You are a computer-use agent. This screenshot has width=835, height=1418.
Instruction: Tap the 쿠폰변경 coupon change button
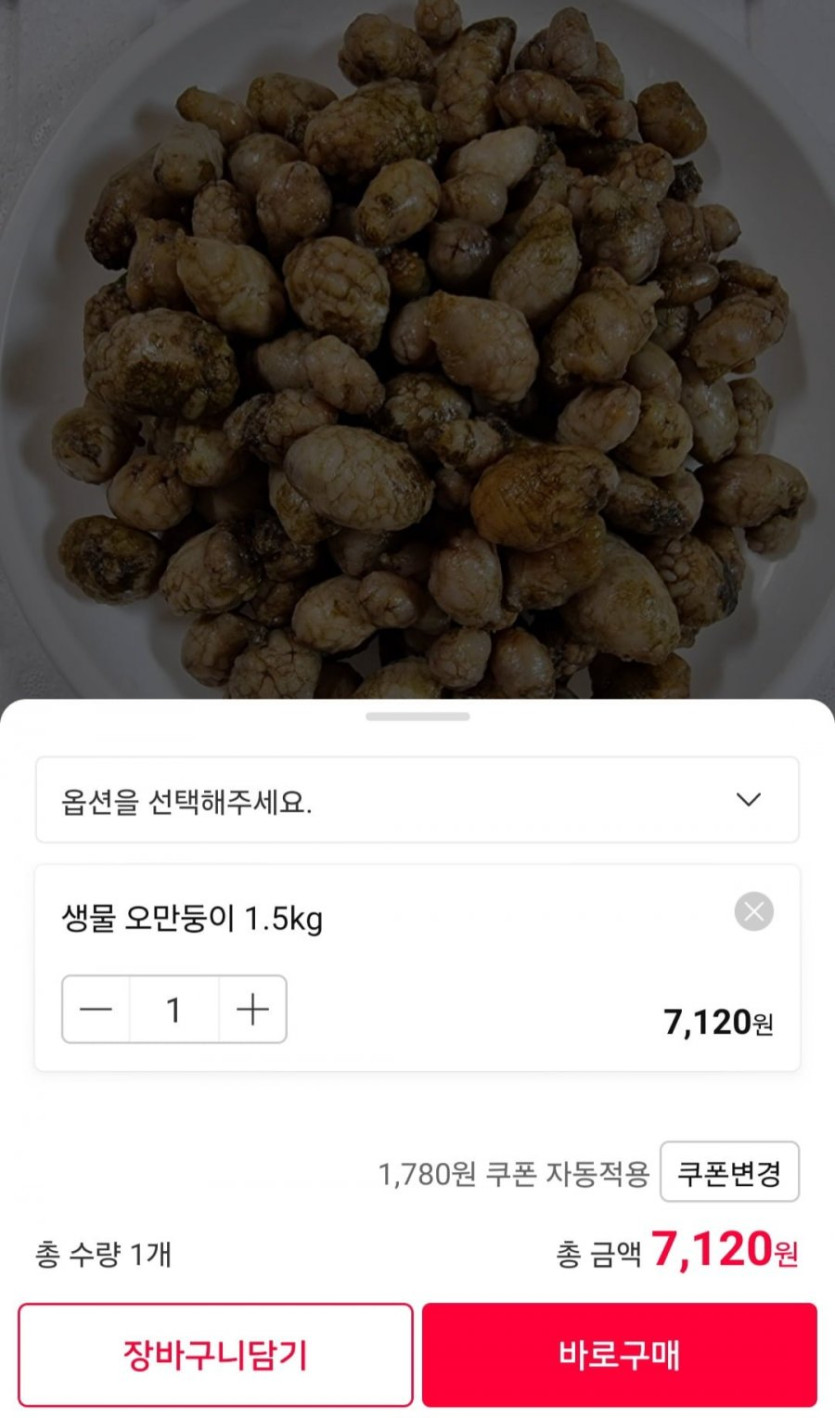[729, 1172]
